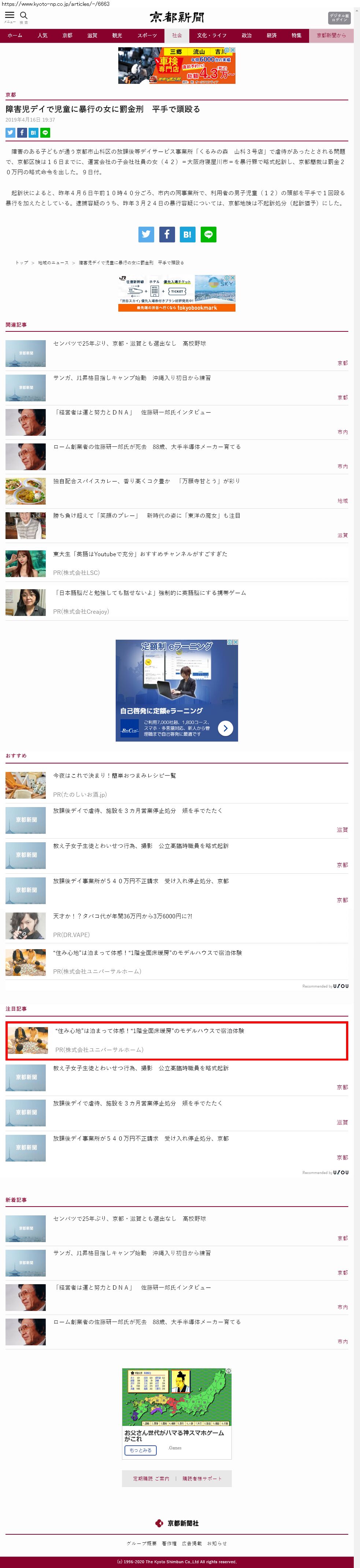Go to the 地域のニュース breadcrumb

coord(53,262)
